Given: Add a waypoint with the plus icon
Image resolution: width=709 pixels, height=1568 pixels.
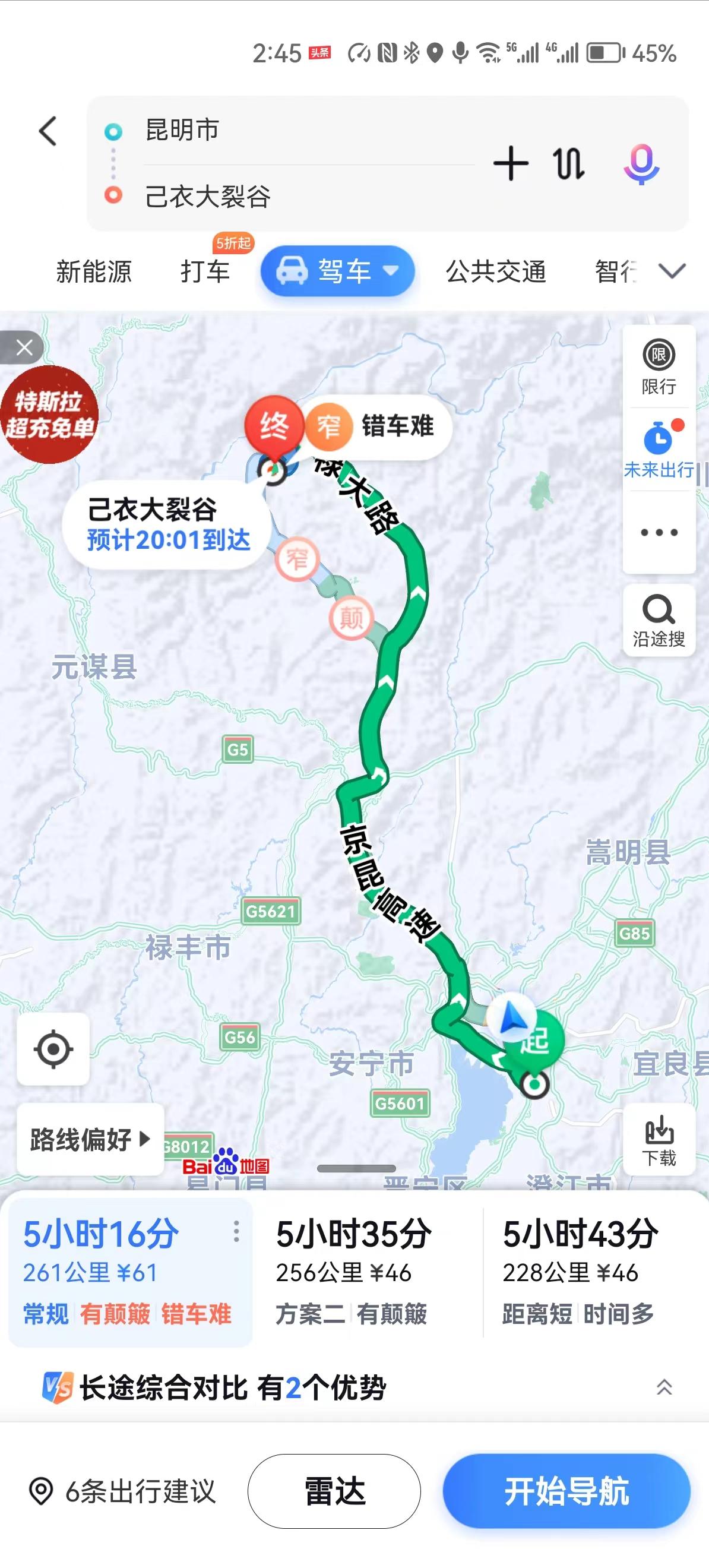Looking at the screenshot, I should tap(512, 164).
